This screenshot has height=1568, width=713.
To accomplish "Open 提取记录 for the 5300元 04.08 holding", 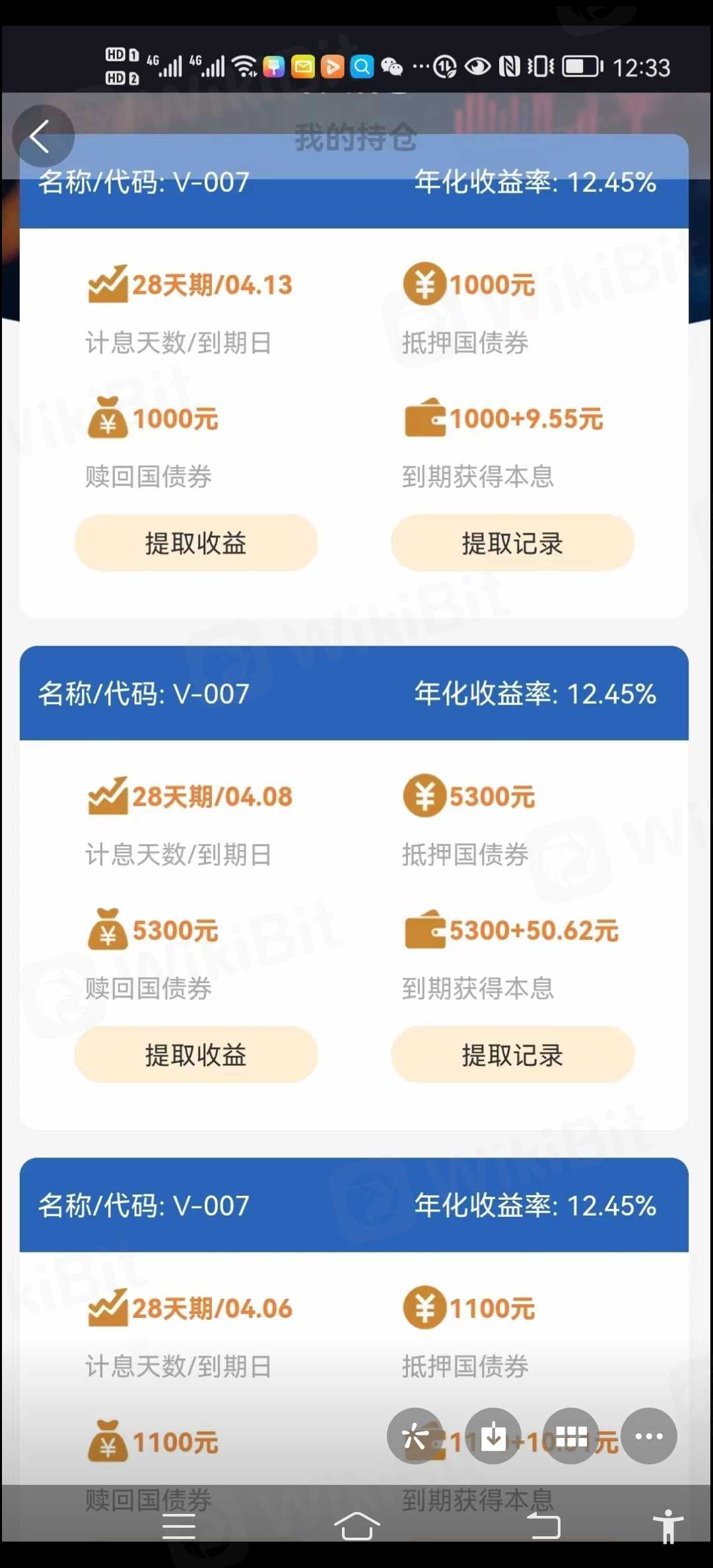I will pos(513,1055).
